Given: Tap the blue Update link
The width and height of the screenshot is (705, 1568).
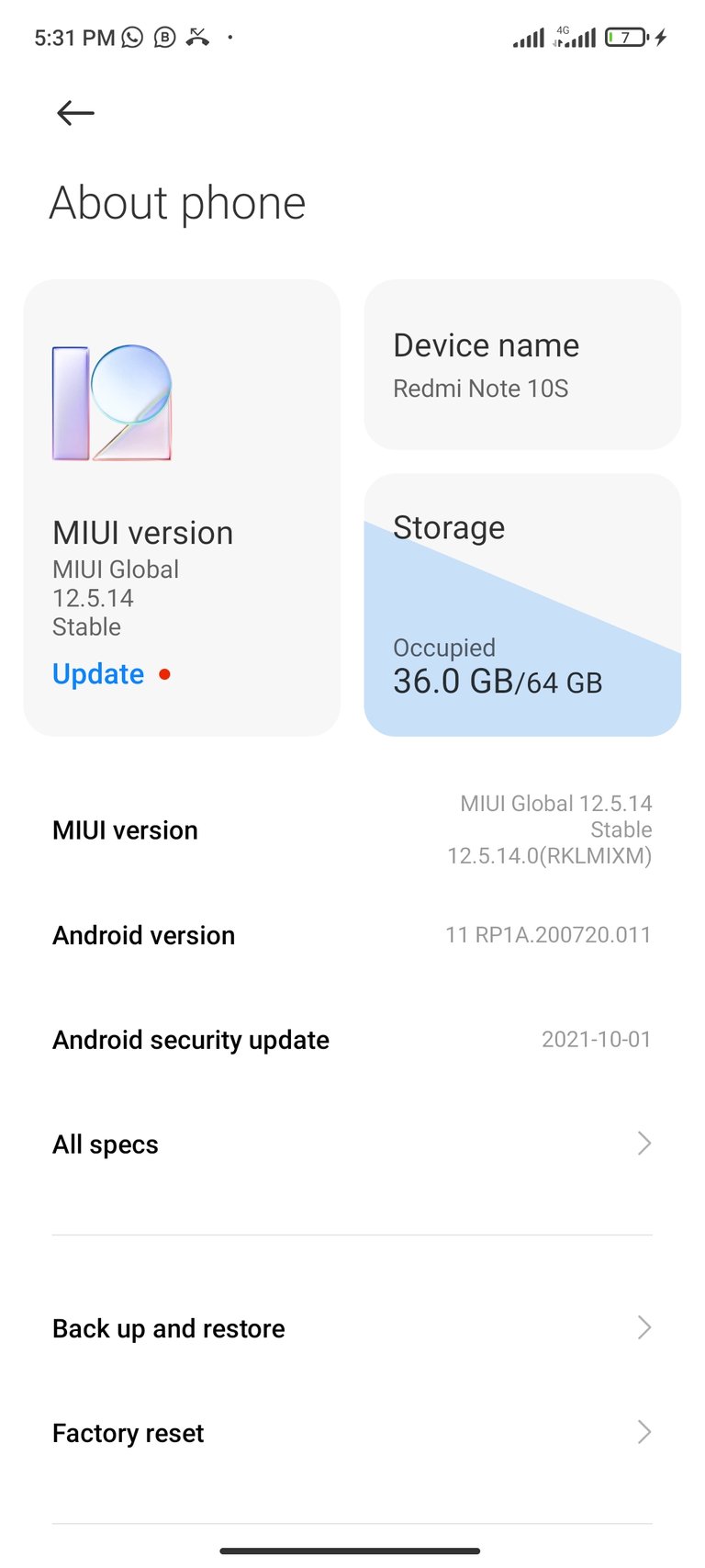Looking at the screenshot, I should (98, 674).
